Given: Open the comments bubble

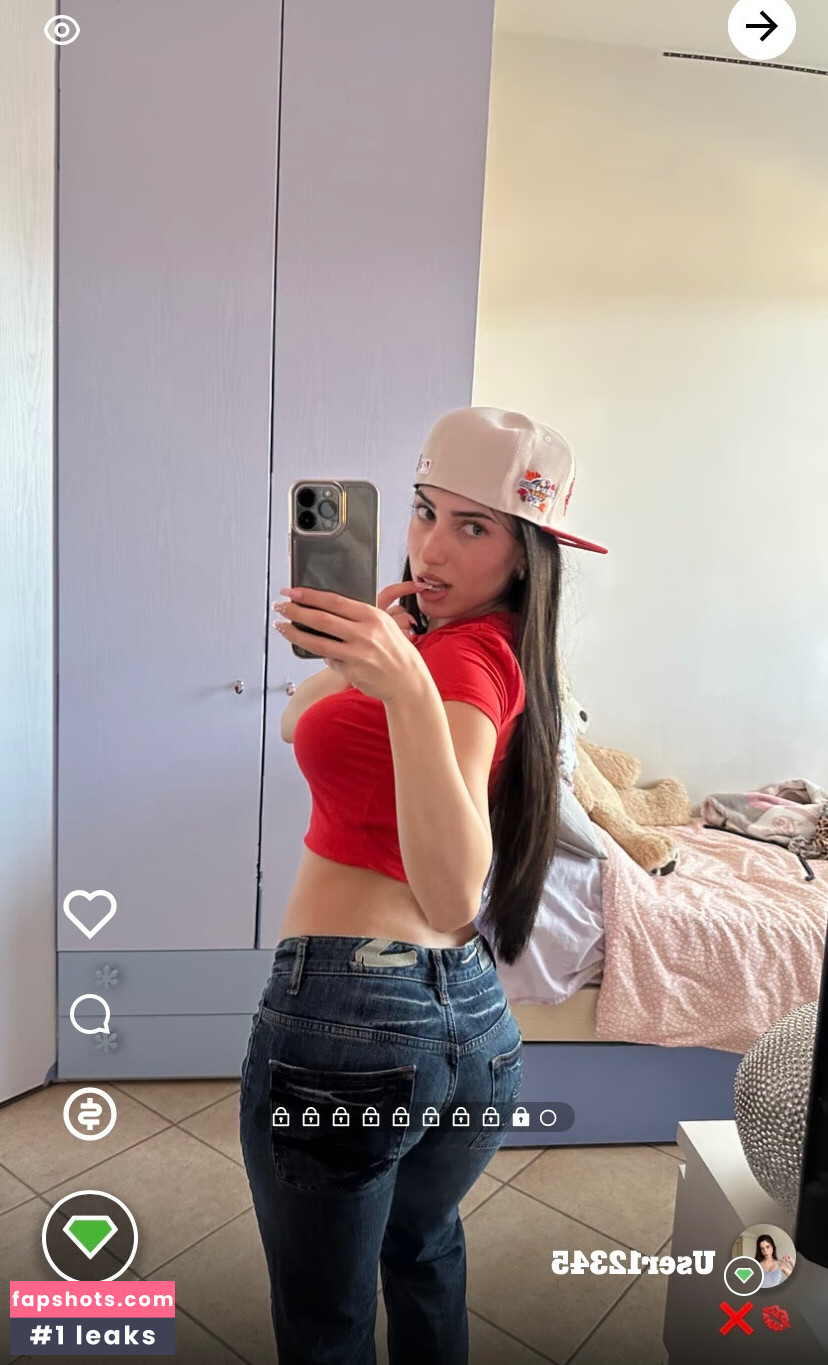Looking at the screenshot, I should tap(90, 1016).
